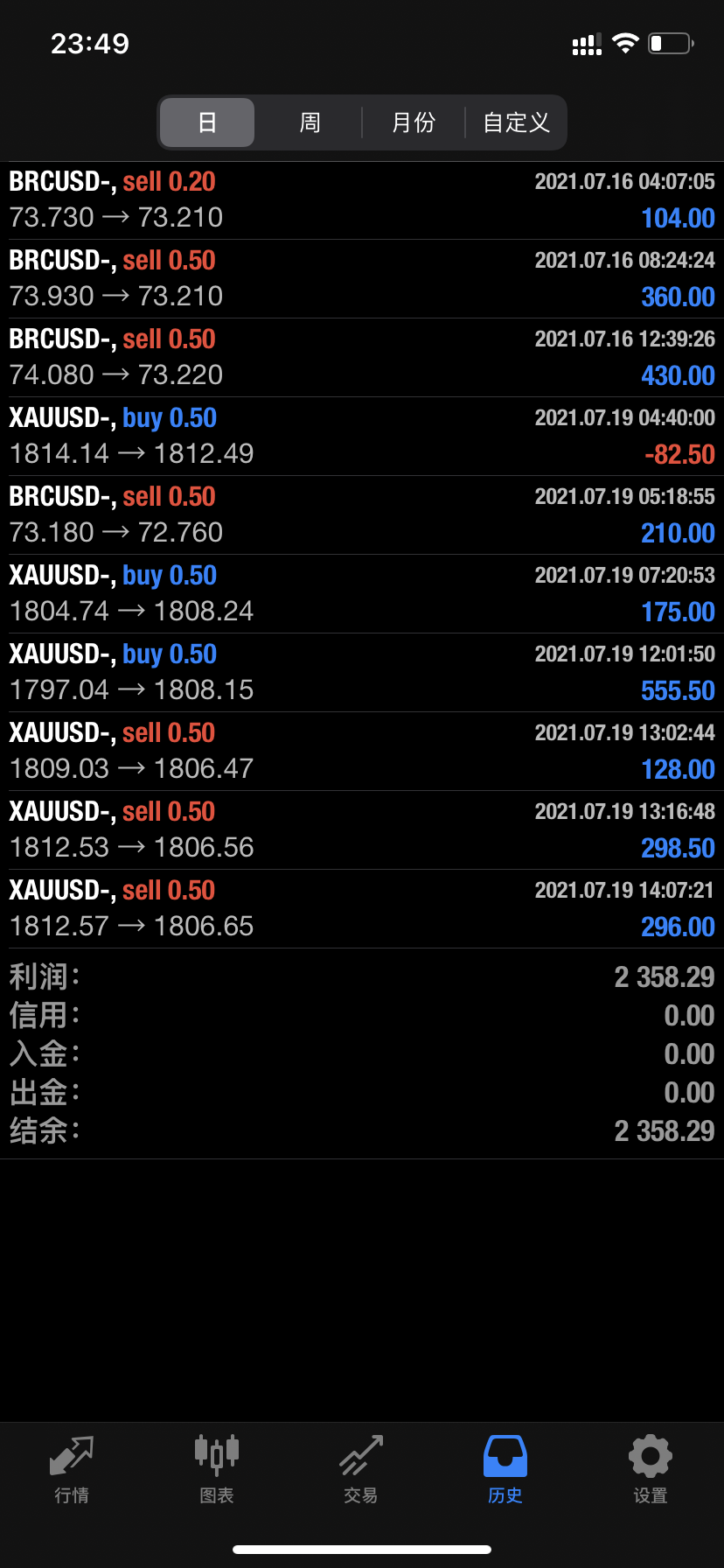Tap the 利润 profit total row
This screenshot has width=724, height=1568.
[362, 976]
